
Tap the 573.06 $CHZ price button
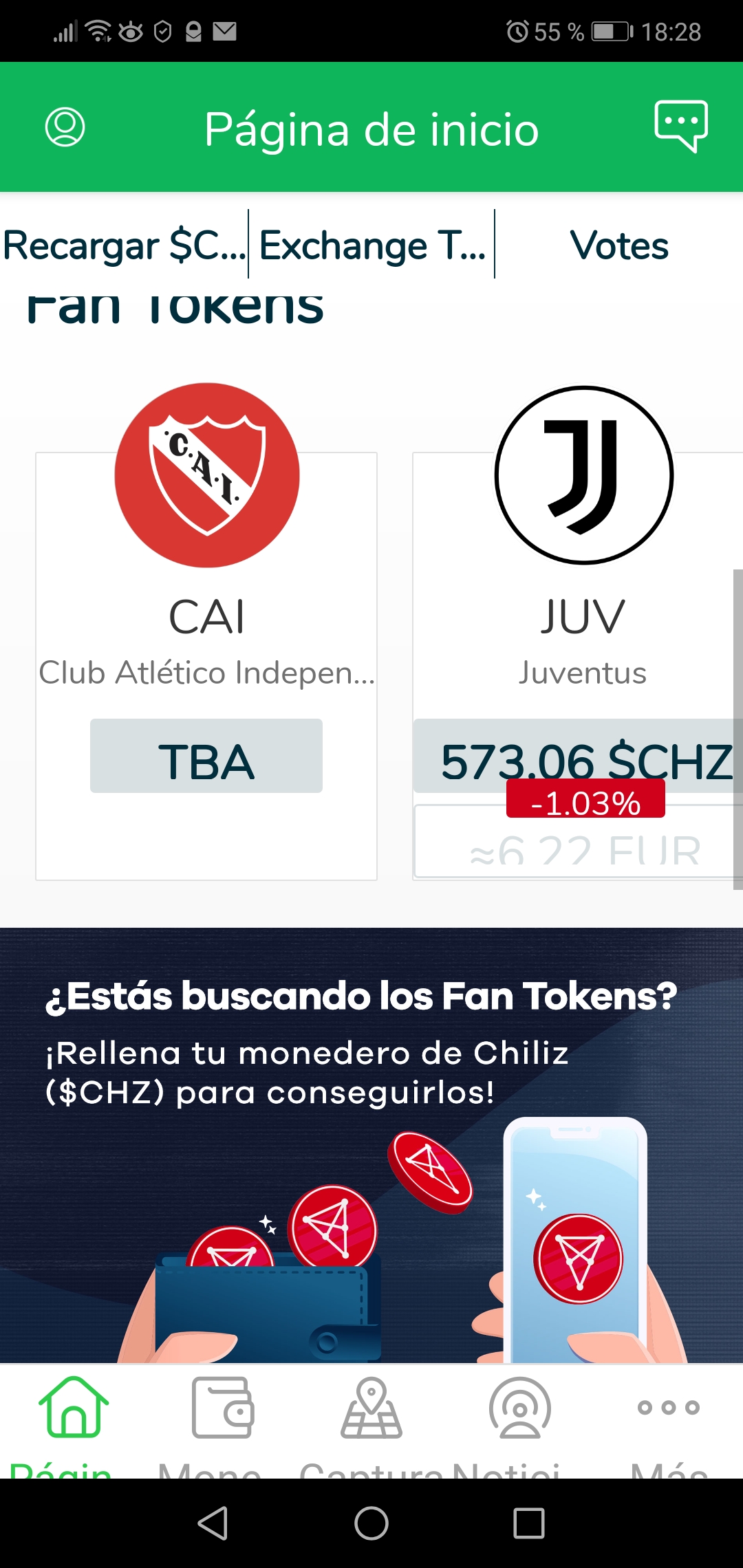[x=578, y=756]
